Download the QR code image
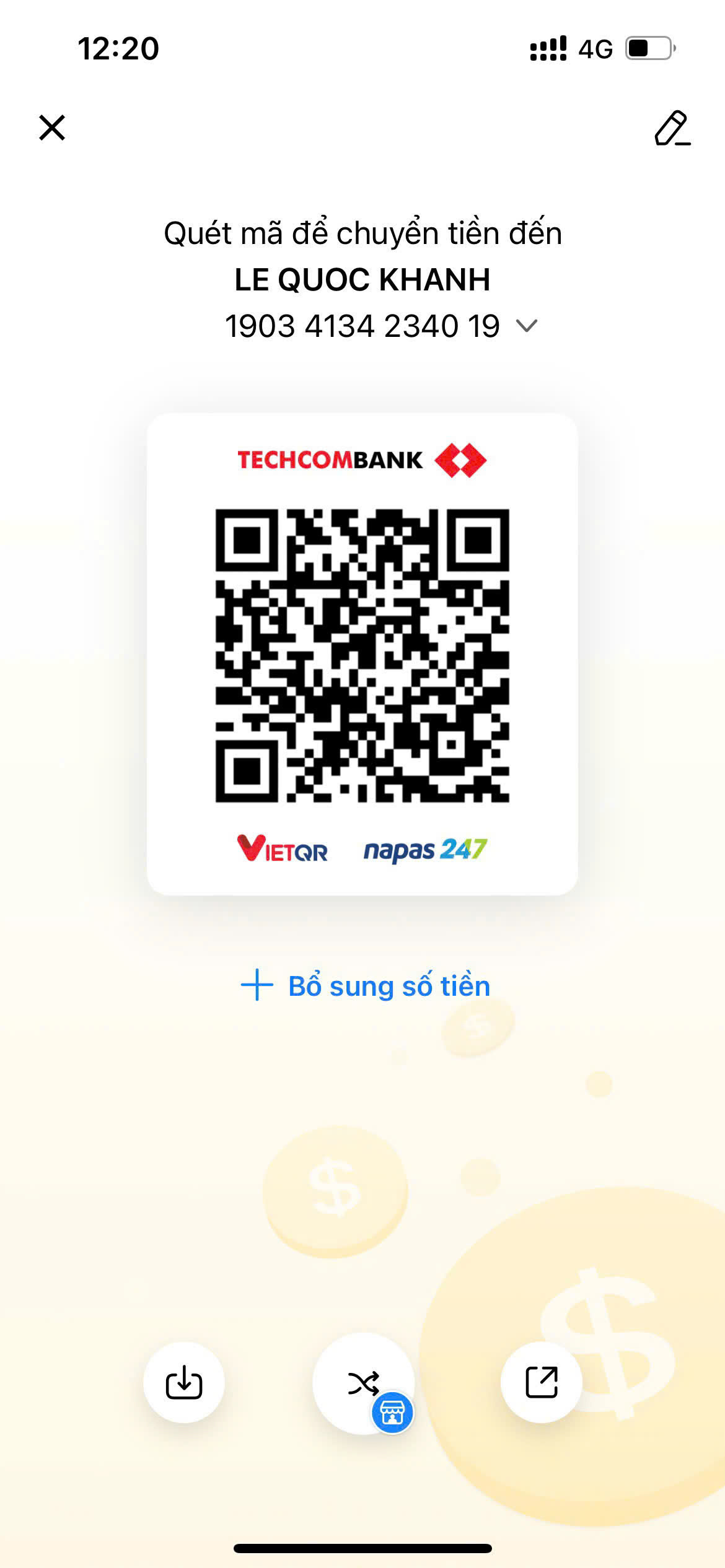This screenshot has height=1568, width=725. [184, 1382]
